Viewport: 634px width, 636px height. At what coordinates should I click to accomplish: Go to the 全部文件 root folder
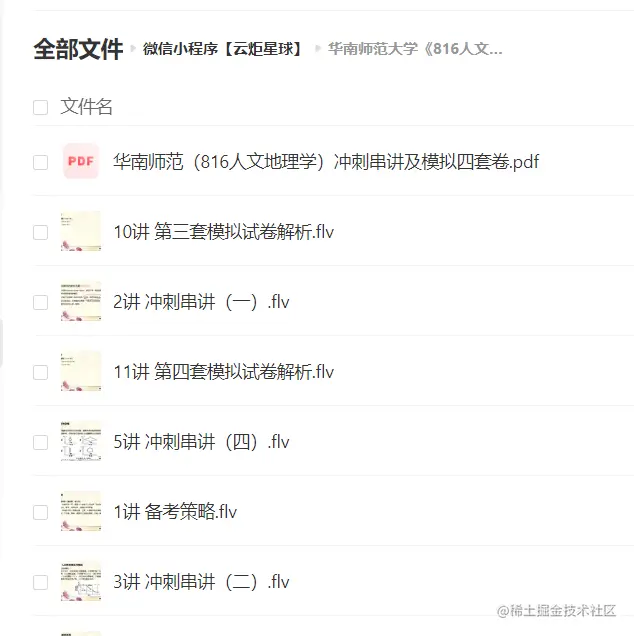pos(78,48)
